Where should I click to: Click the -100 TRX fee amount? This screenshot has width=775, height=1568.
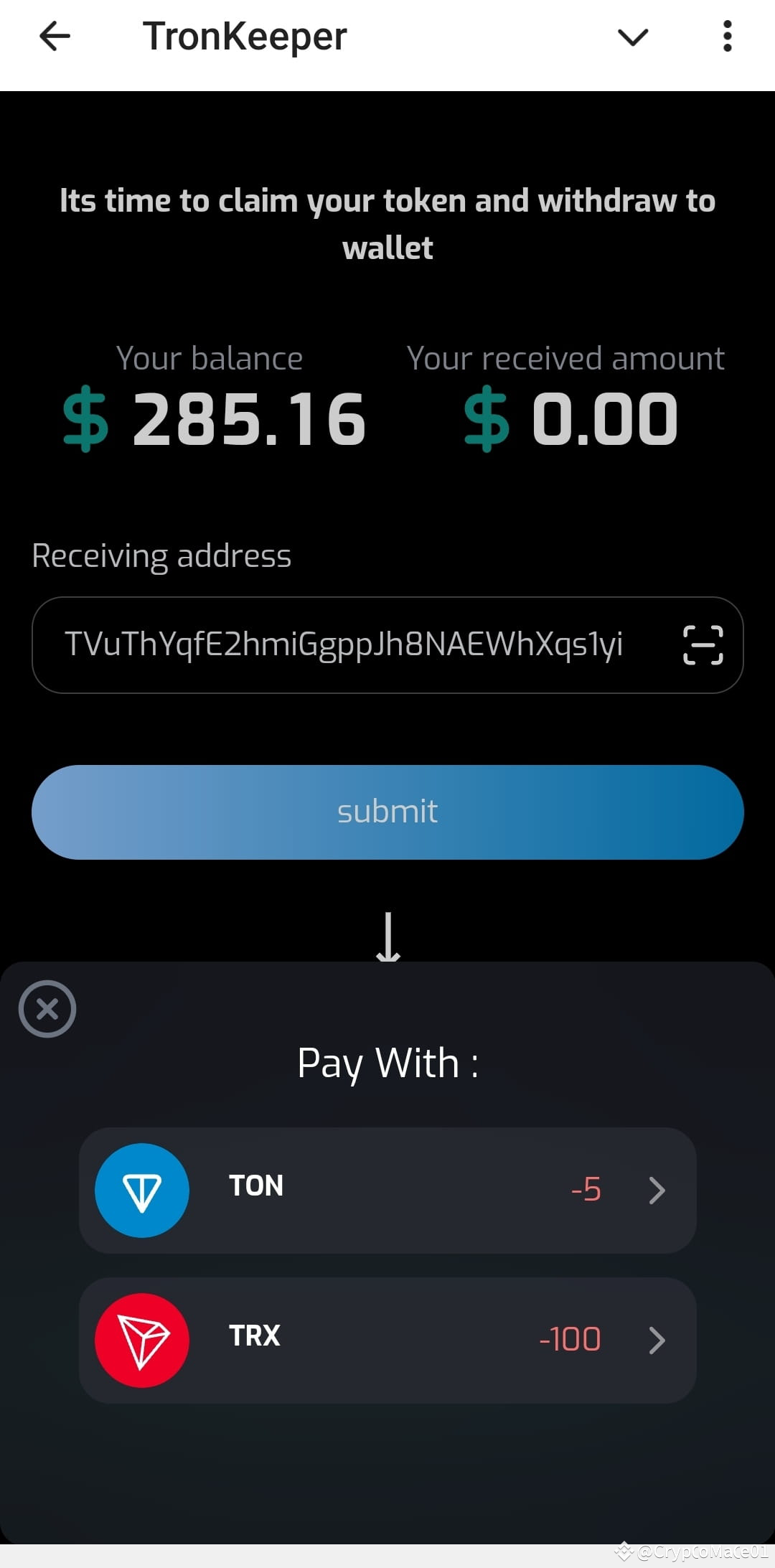(570, 1340)
